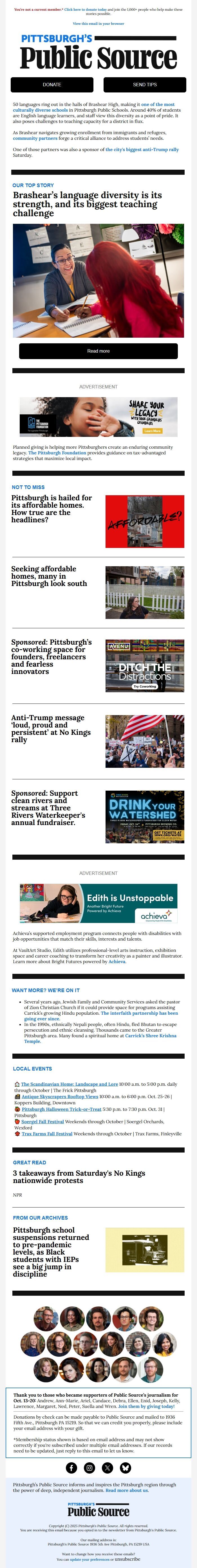
Task: Read '3 takeaways from Saturday's No Kings' story
Action: click(79, 1176)
